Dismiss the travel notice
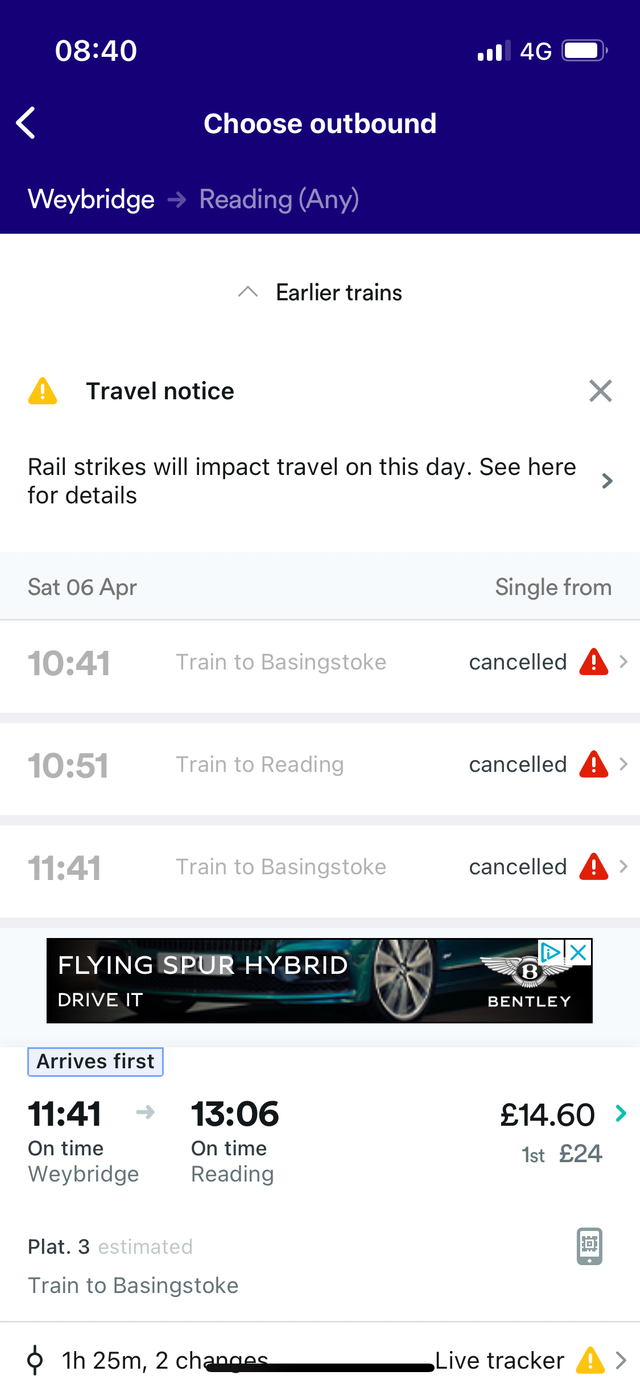 (600, 391)
